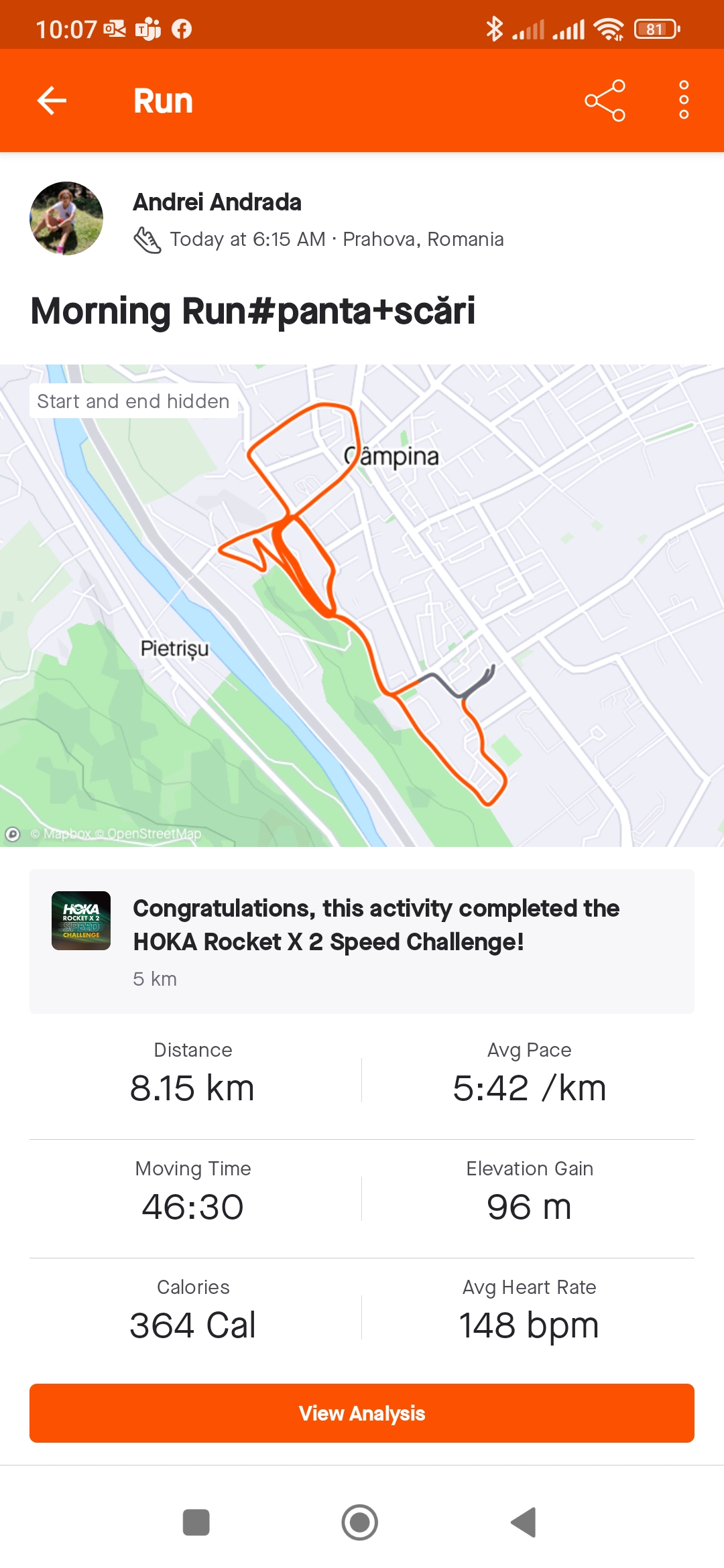Open the three-dot overflow menu
Image resolution: width=724 pixels, height=1568 pixels.
(683, 101)
